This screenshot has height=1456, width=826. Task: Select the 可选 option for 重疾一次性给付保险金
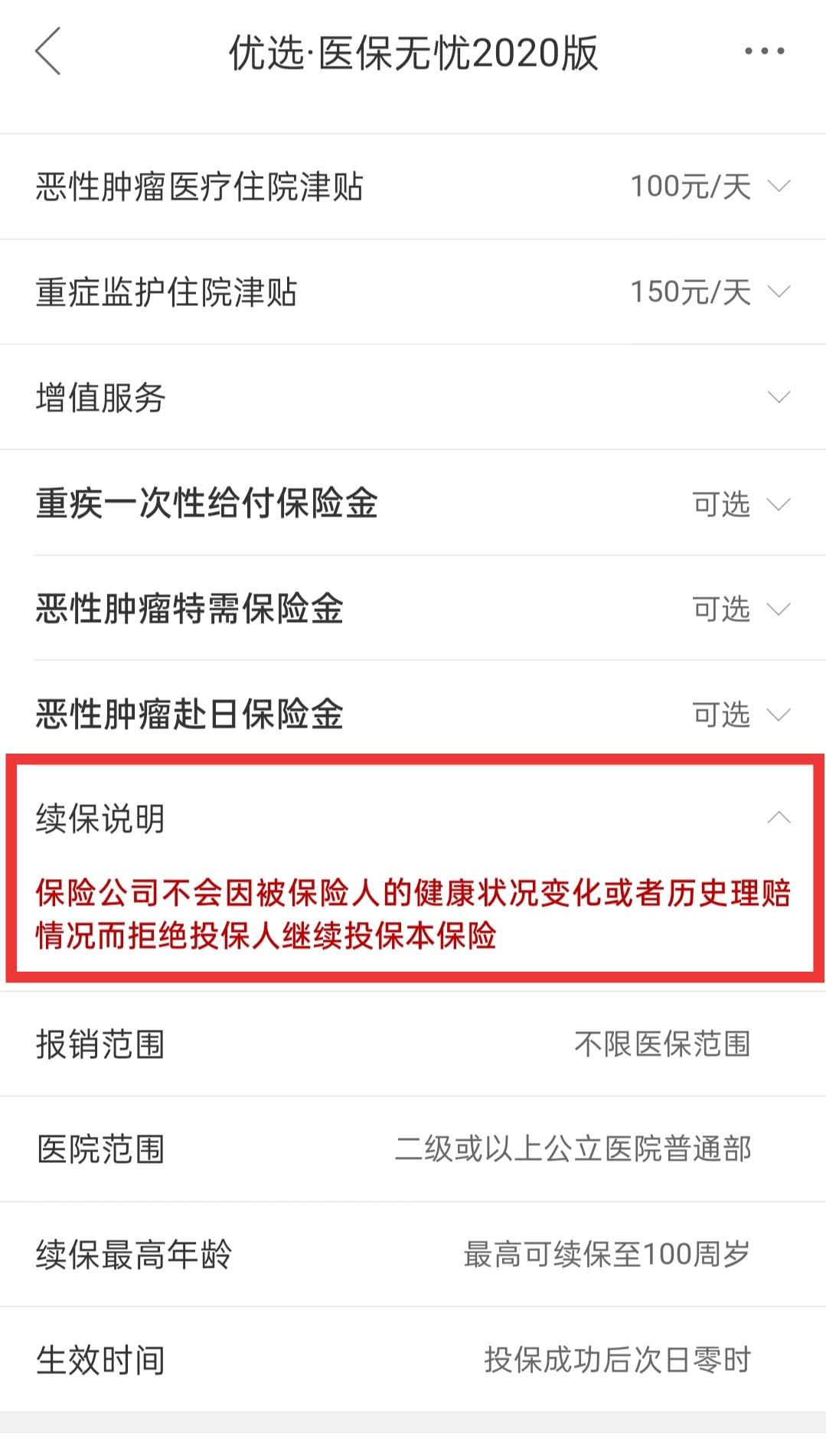tap(720, 504)
